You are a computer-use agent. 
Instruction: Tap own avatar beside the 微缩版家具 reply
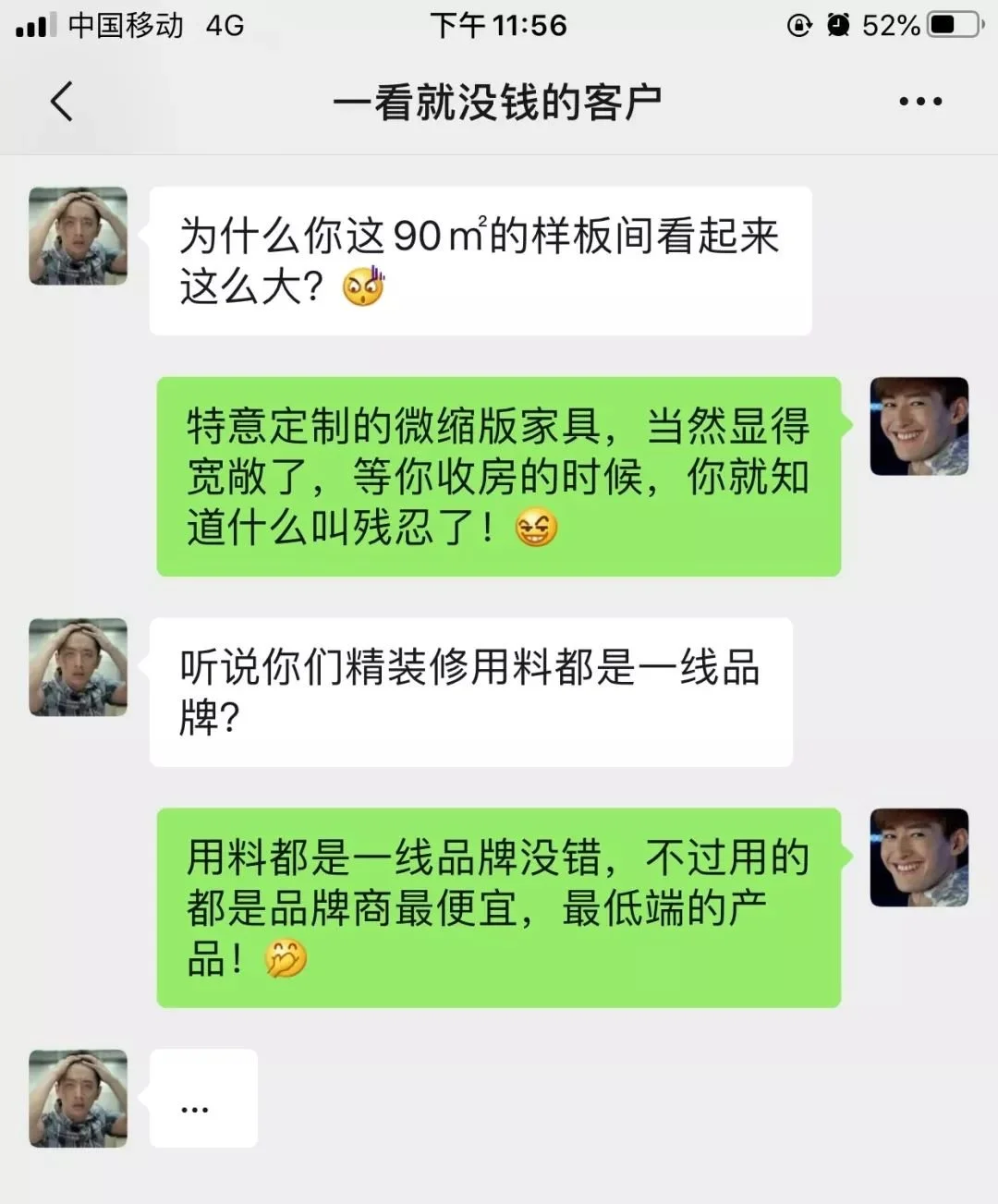(919, 426)
